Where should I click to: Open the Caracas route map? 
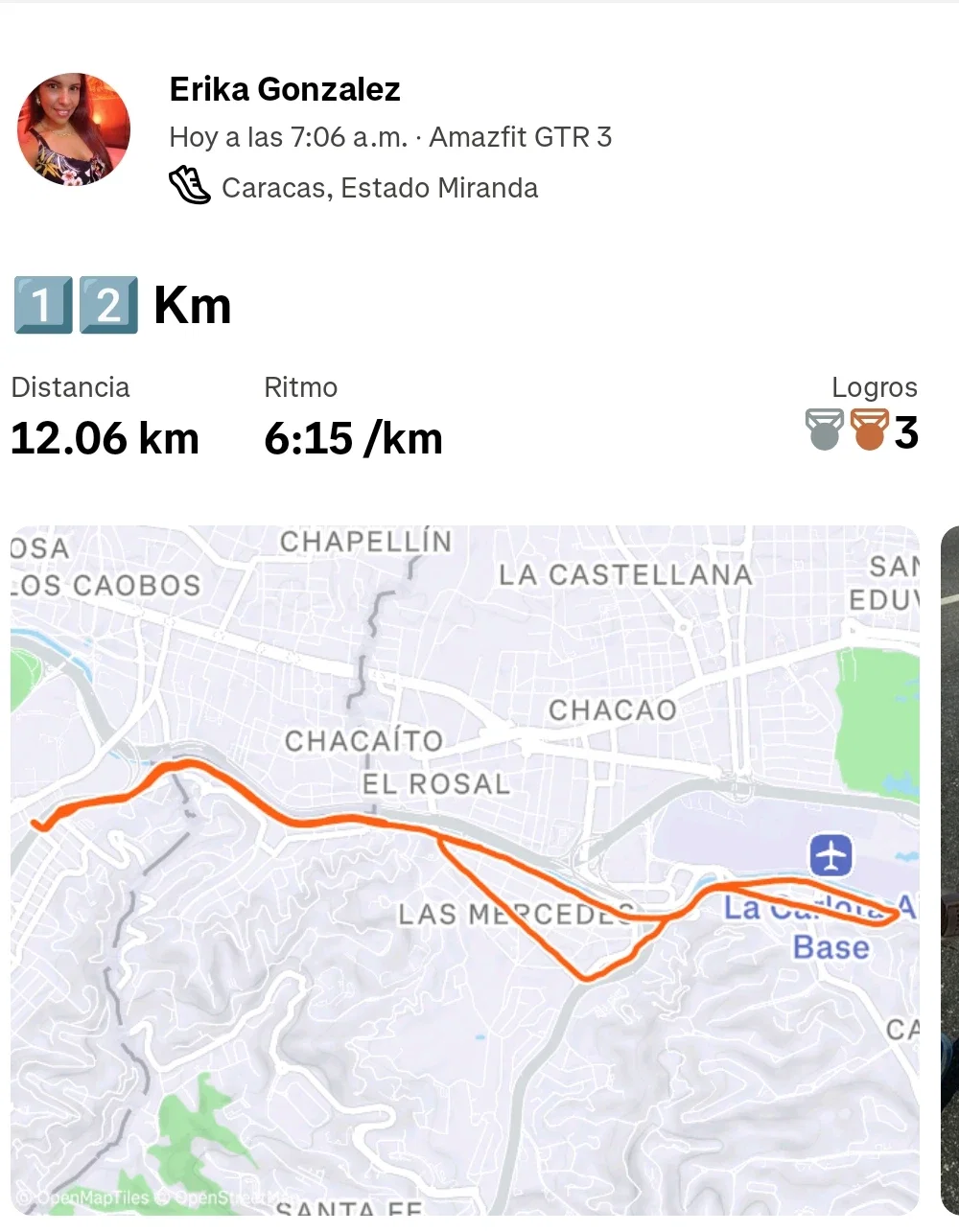point(464,869)
